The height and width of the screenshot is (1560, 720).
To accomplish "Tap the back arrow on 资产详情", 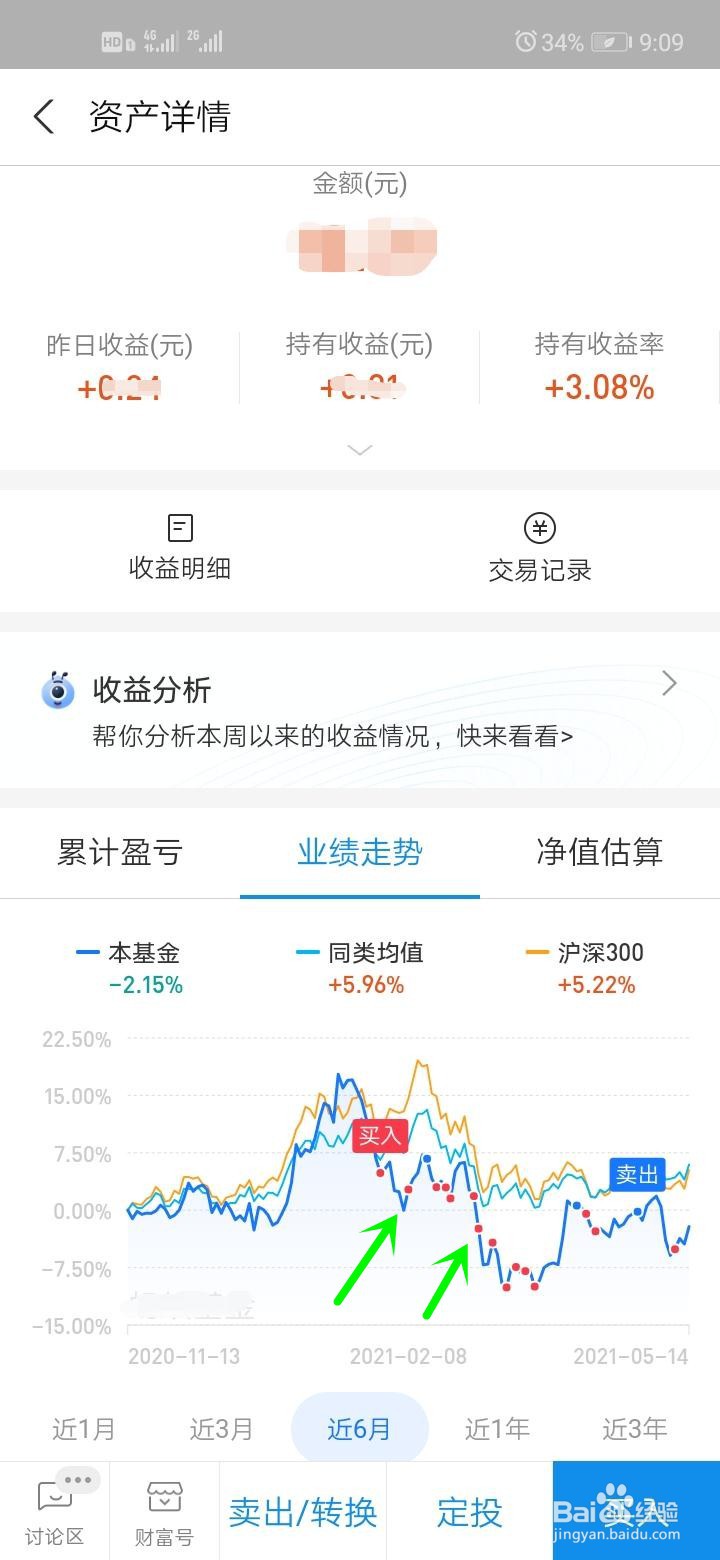I will [42, 117].
